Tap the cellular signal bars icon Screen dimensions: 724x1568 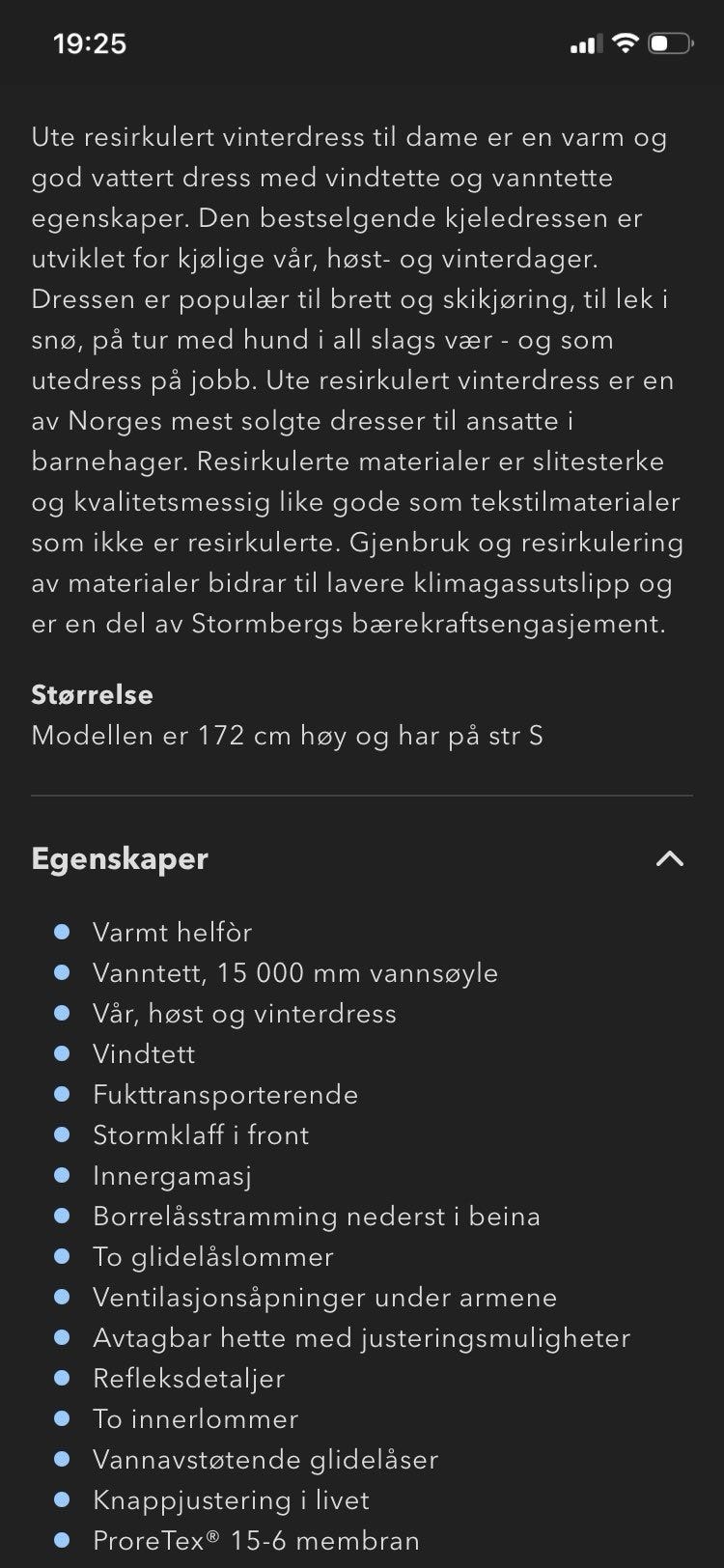pos(585,42)
